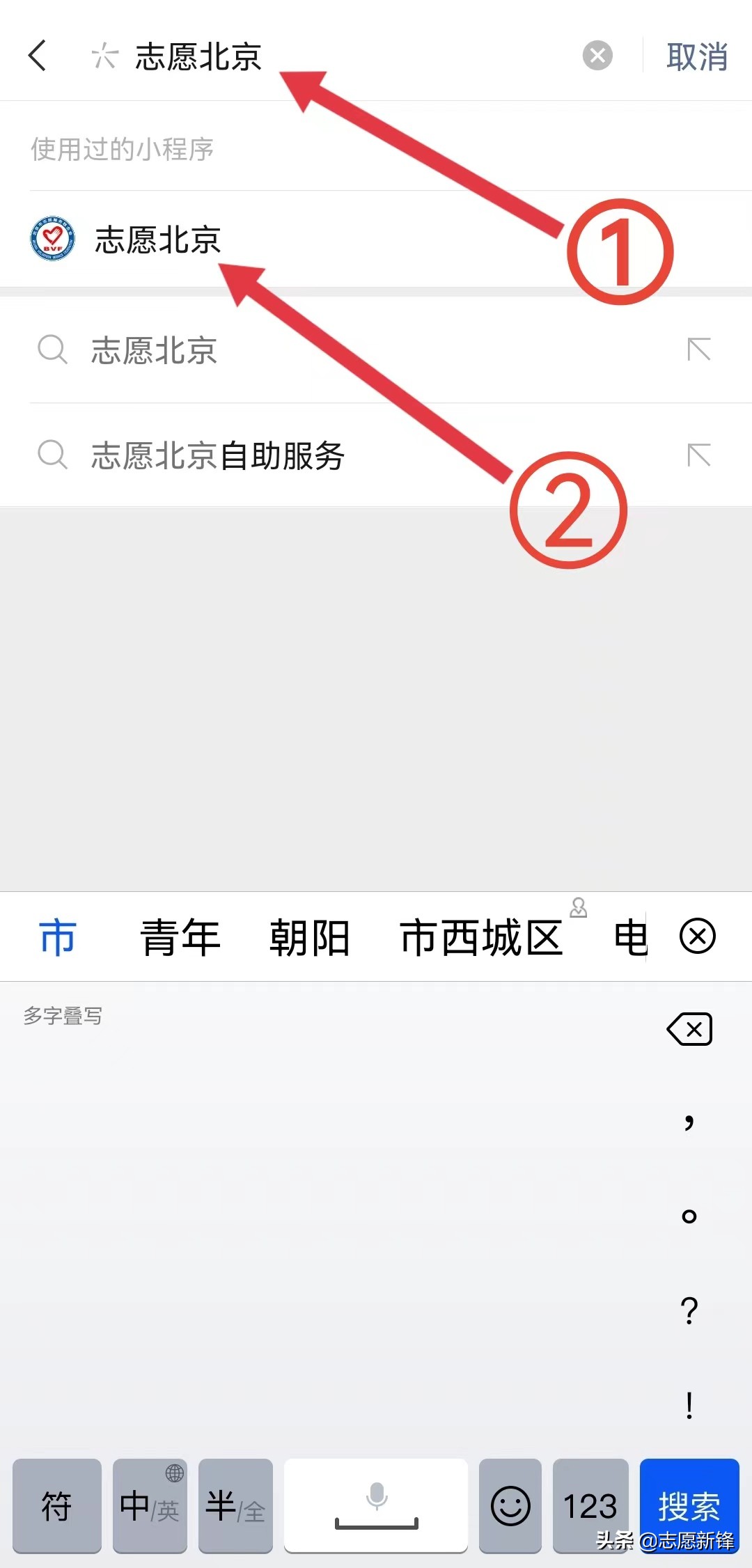Viewport: 752px width, 1568px height.
Task: Clear search text with gray X button
Action: pyautogui.click(x=597, y=56)
